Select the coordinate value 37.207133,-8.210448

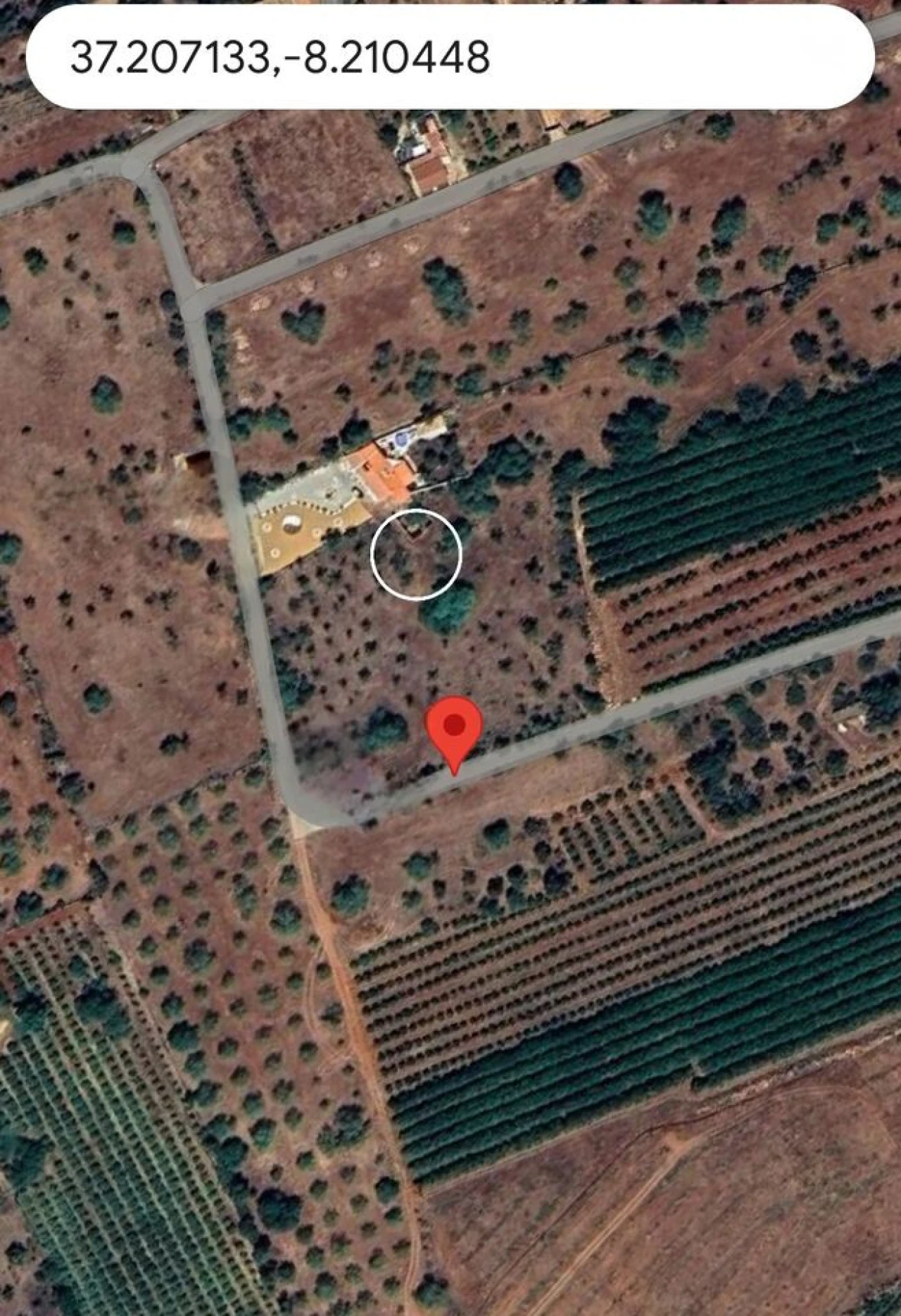tap(282, 56)
